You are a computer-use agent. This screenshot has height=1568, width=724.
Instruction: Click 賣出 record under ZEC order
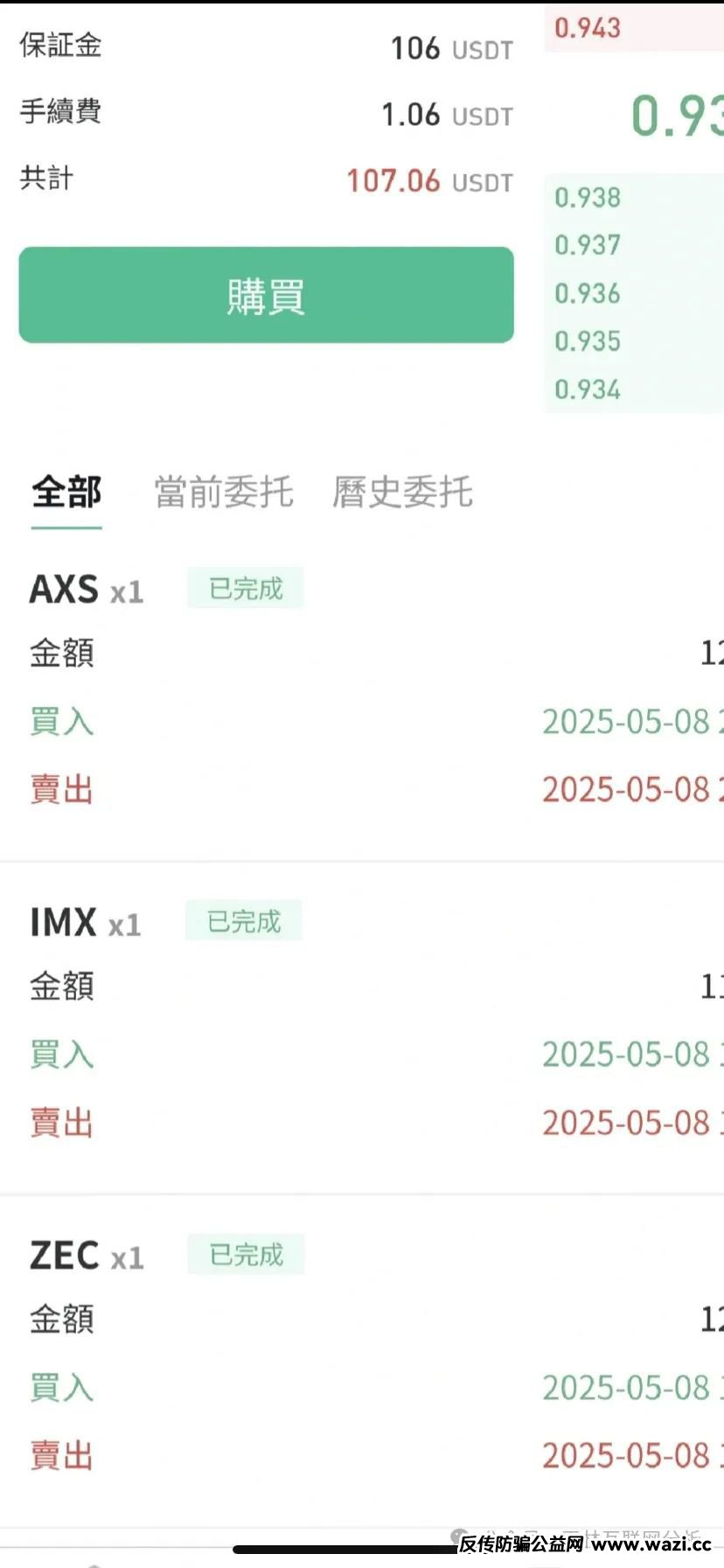(x=61, y=1455)
